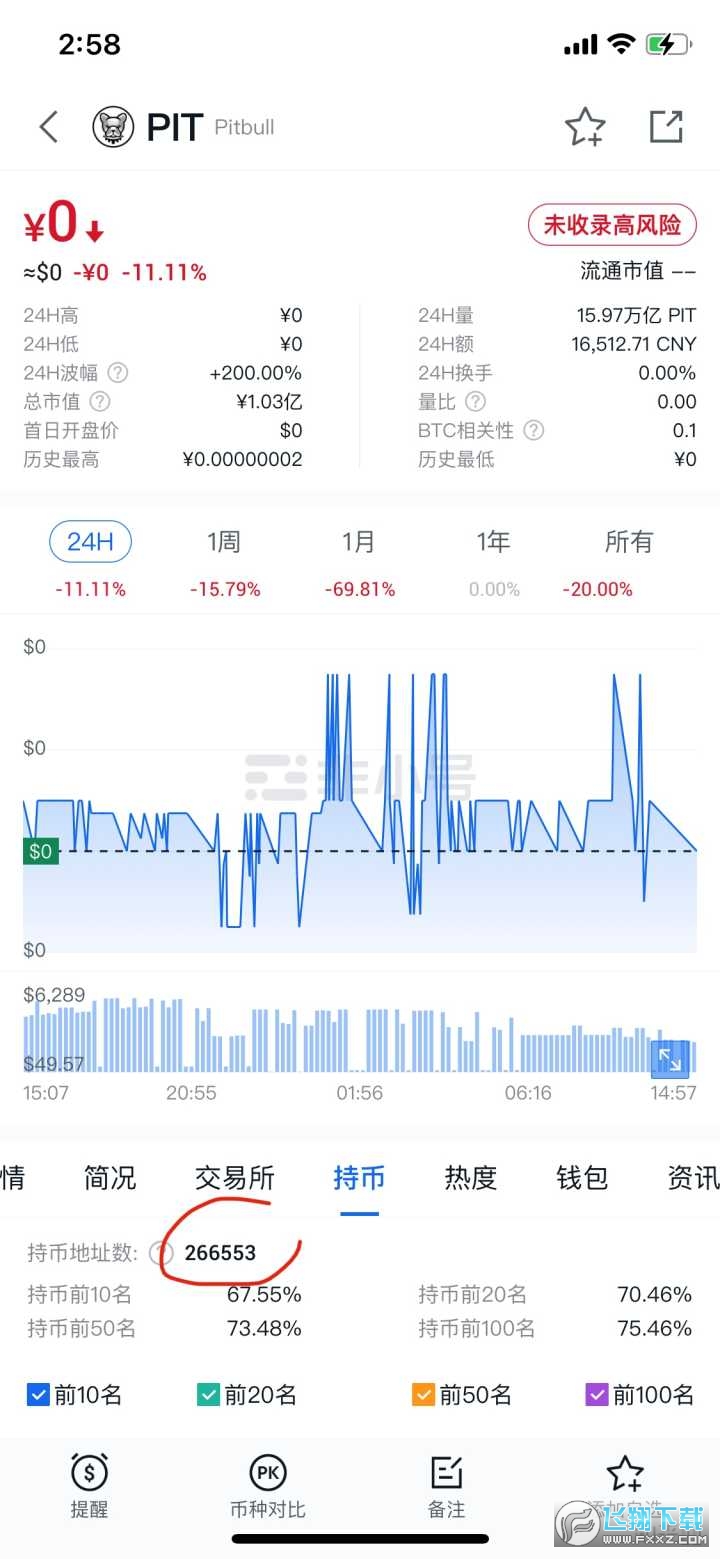The width and height of the screenshot is (720, 1559).
Task: Open the 钱包 tab
Action: coord(582,1178)
